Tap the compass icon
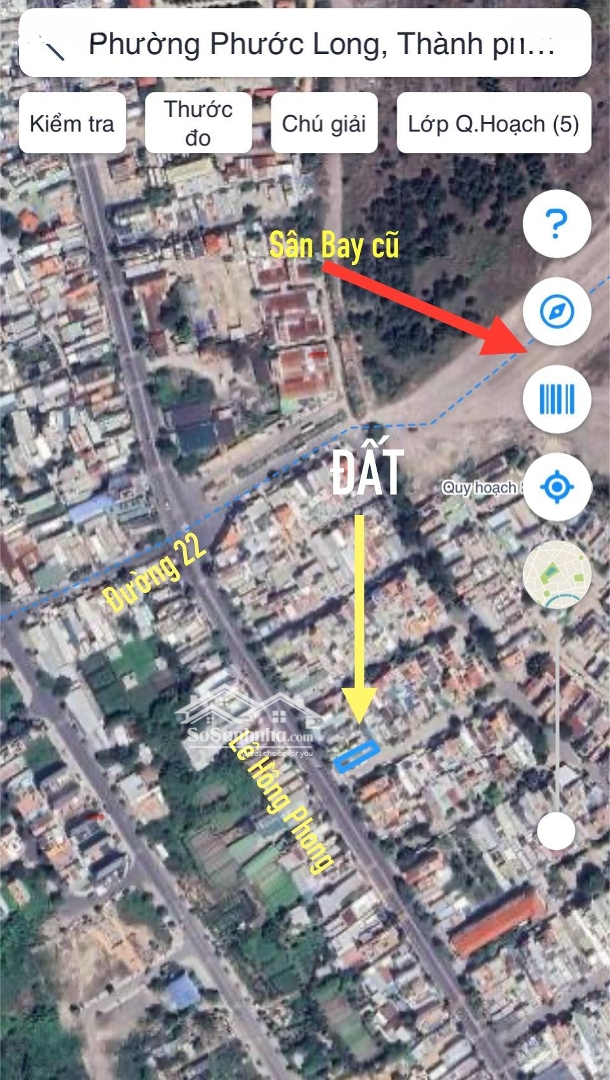 (557, 312)
